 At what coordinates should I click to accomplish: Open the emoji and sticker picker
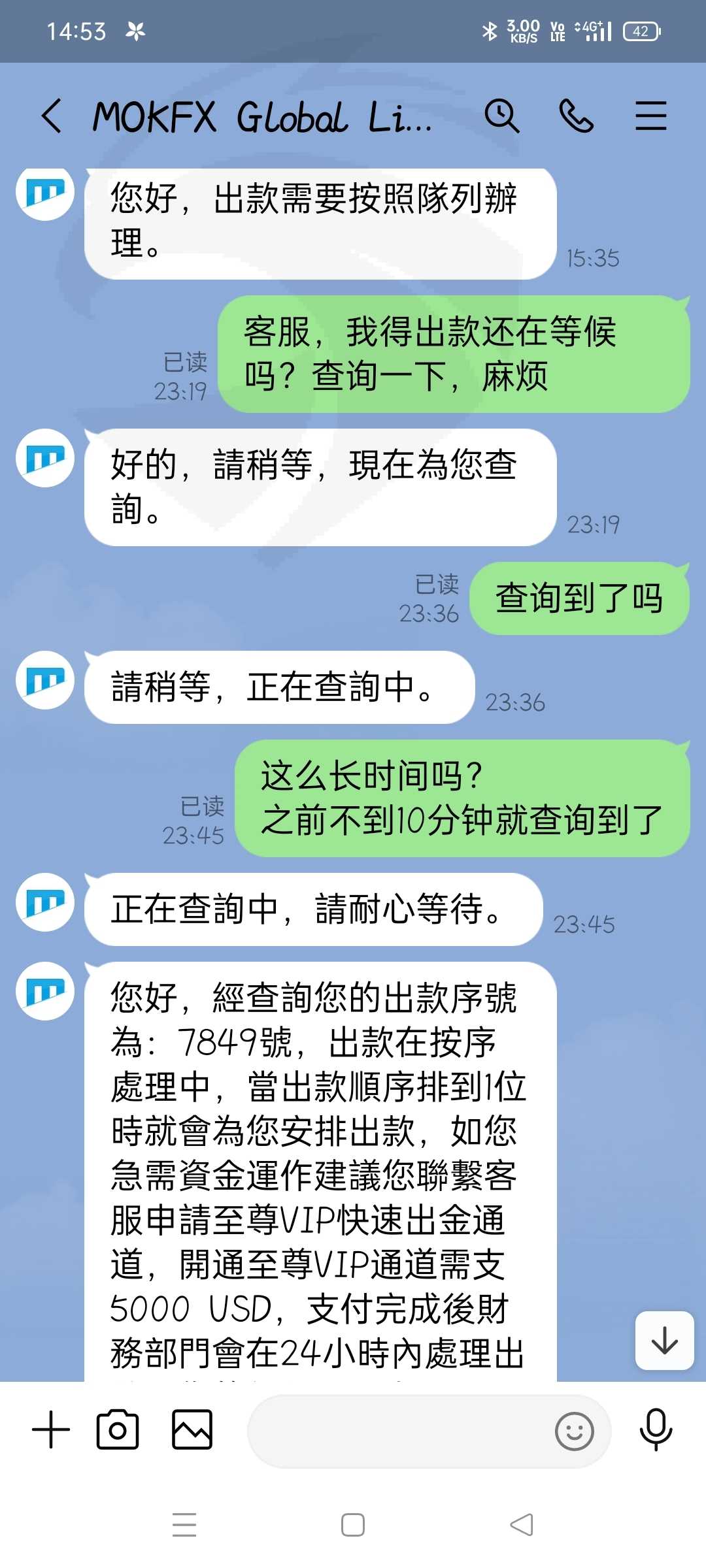coord(574,1431)
